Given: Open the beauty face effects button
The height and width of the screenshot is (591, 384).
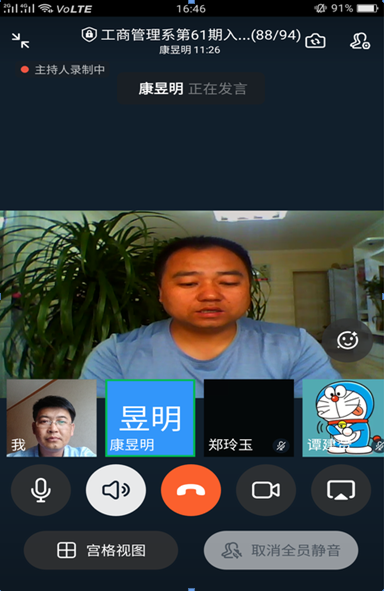Looking at the screenshot, I should tap(347, 340).
